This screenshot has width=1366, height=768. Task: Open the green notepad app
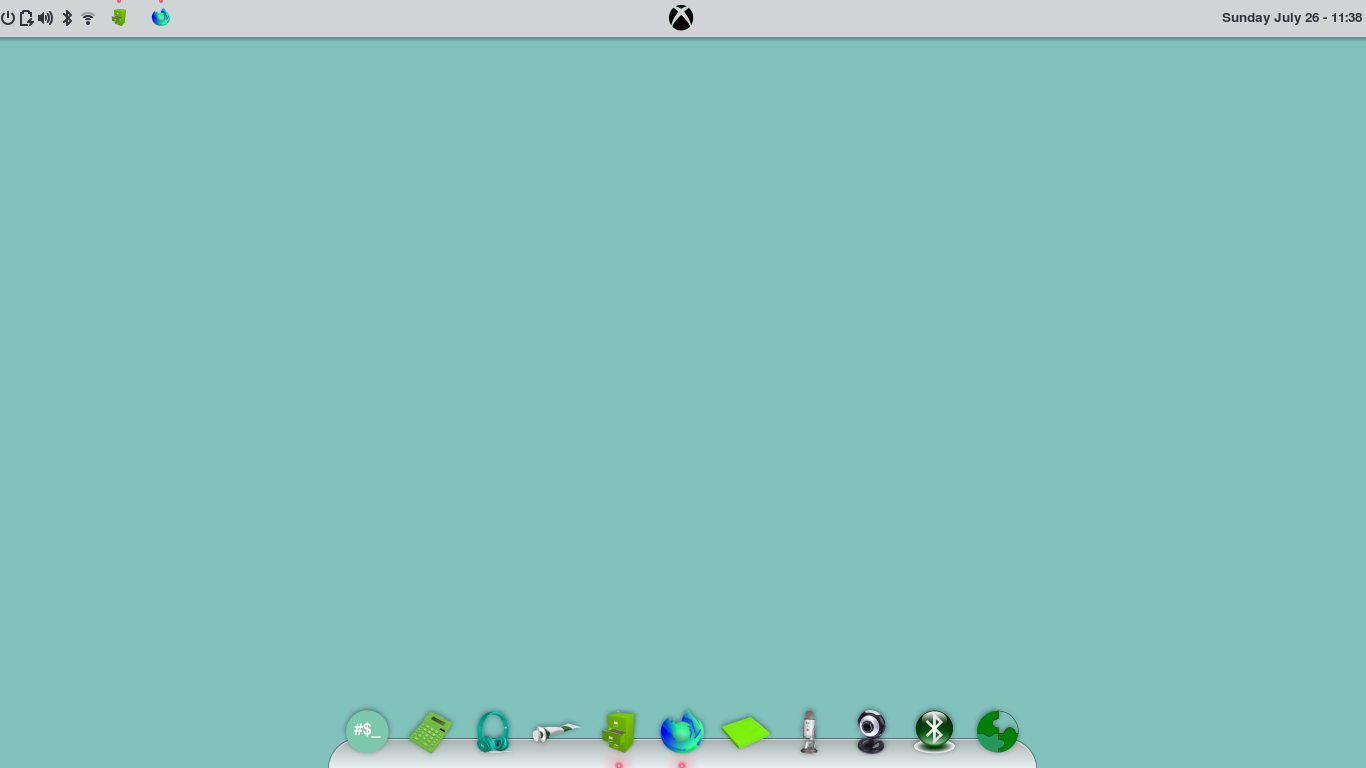point(745,732)
